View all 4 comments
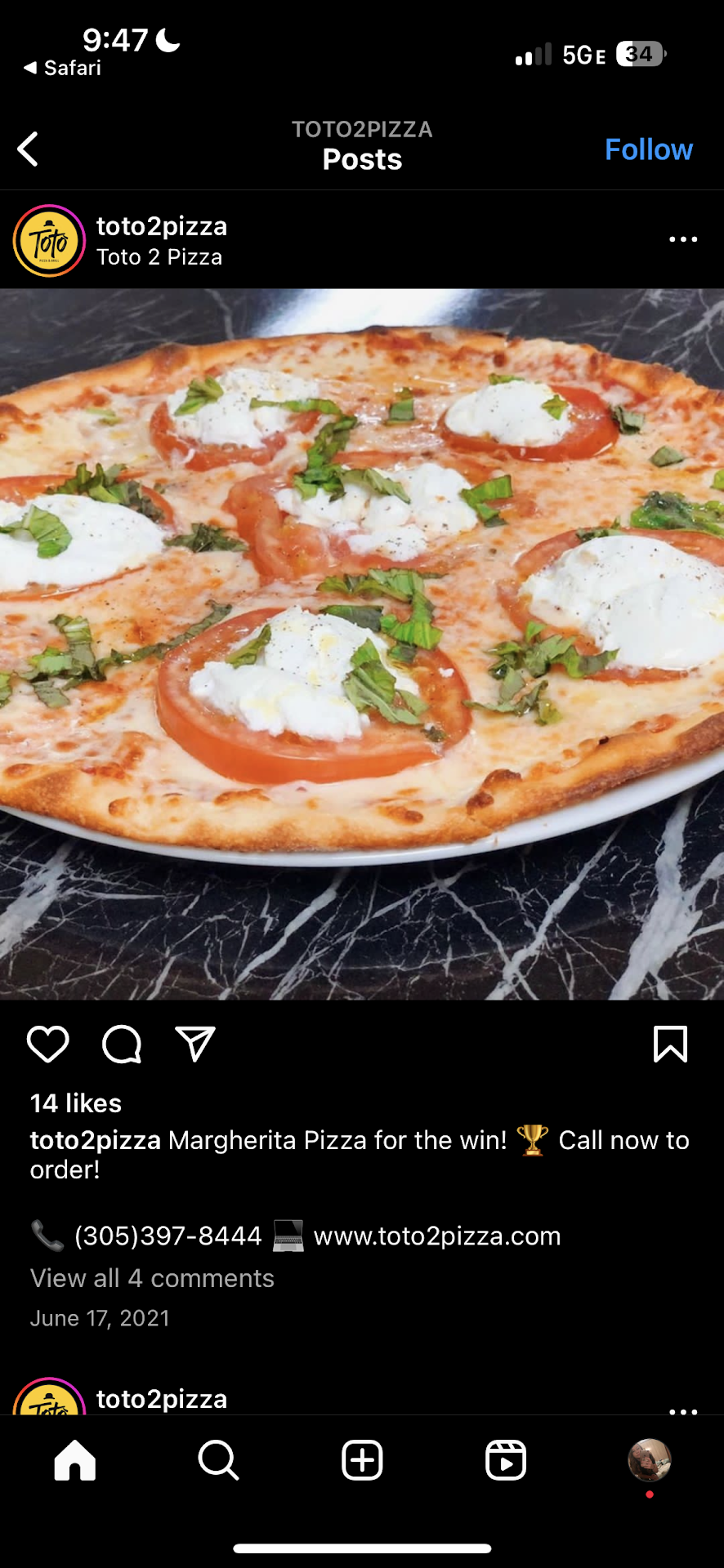This screenshot has height=1568, width=724. pos(152,1278)
